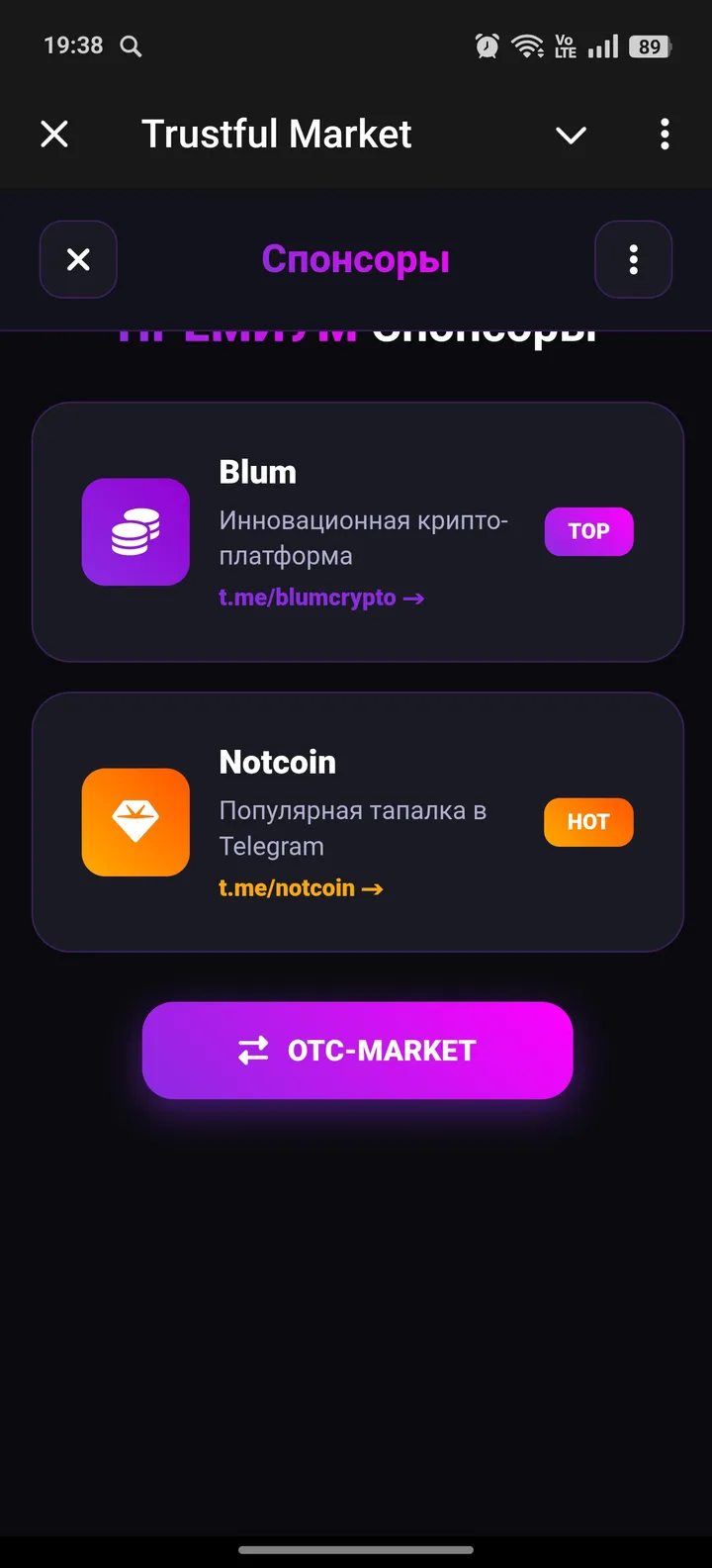Open the three-dot menu beside Спонсоры
This screenshot has width=712, height=1568.
[x=633, y=259]
